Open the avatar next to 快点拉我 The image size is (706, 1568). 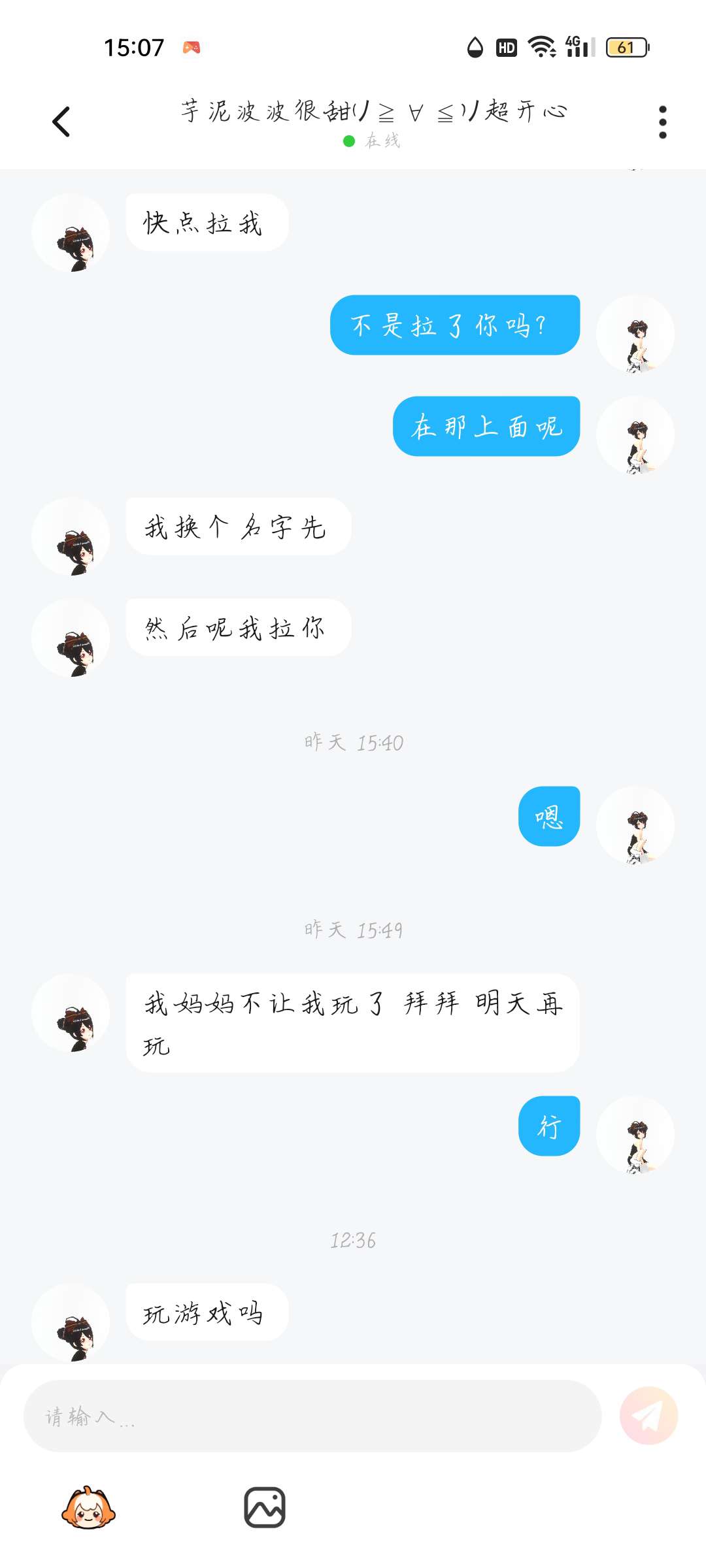click(71, 233)
